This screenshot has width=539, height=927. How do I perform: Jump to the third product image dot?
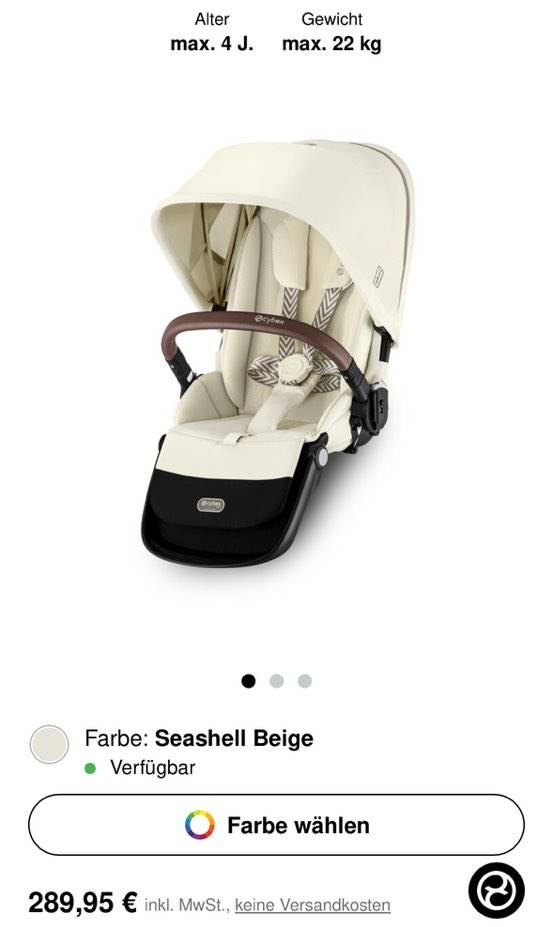click(x=304, y=681)
